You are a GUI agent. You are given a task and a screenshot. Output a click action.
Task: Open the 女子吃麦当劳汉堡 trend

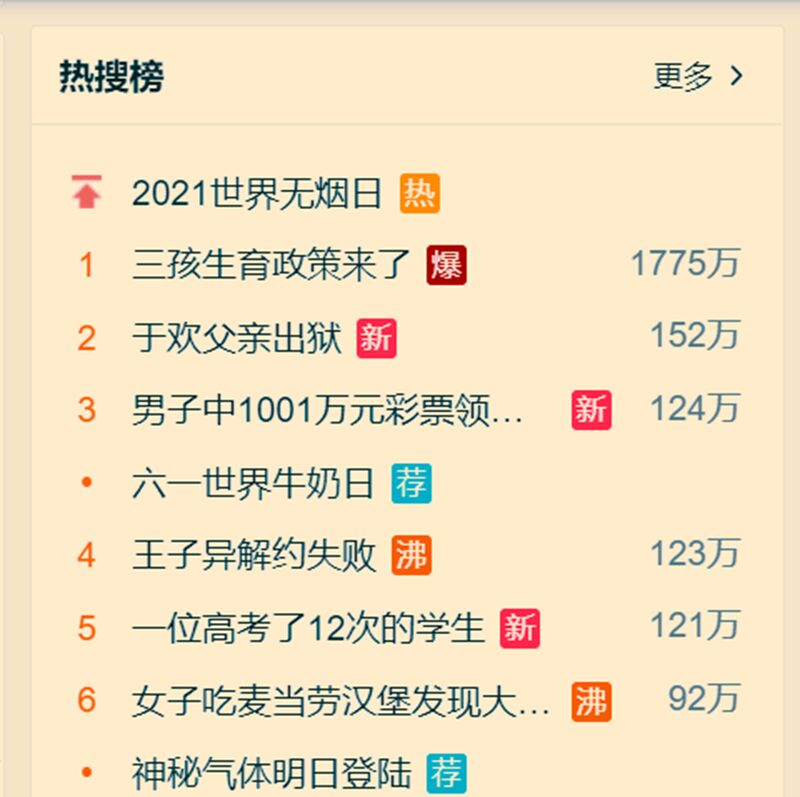coord(341,701)
